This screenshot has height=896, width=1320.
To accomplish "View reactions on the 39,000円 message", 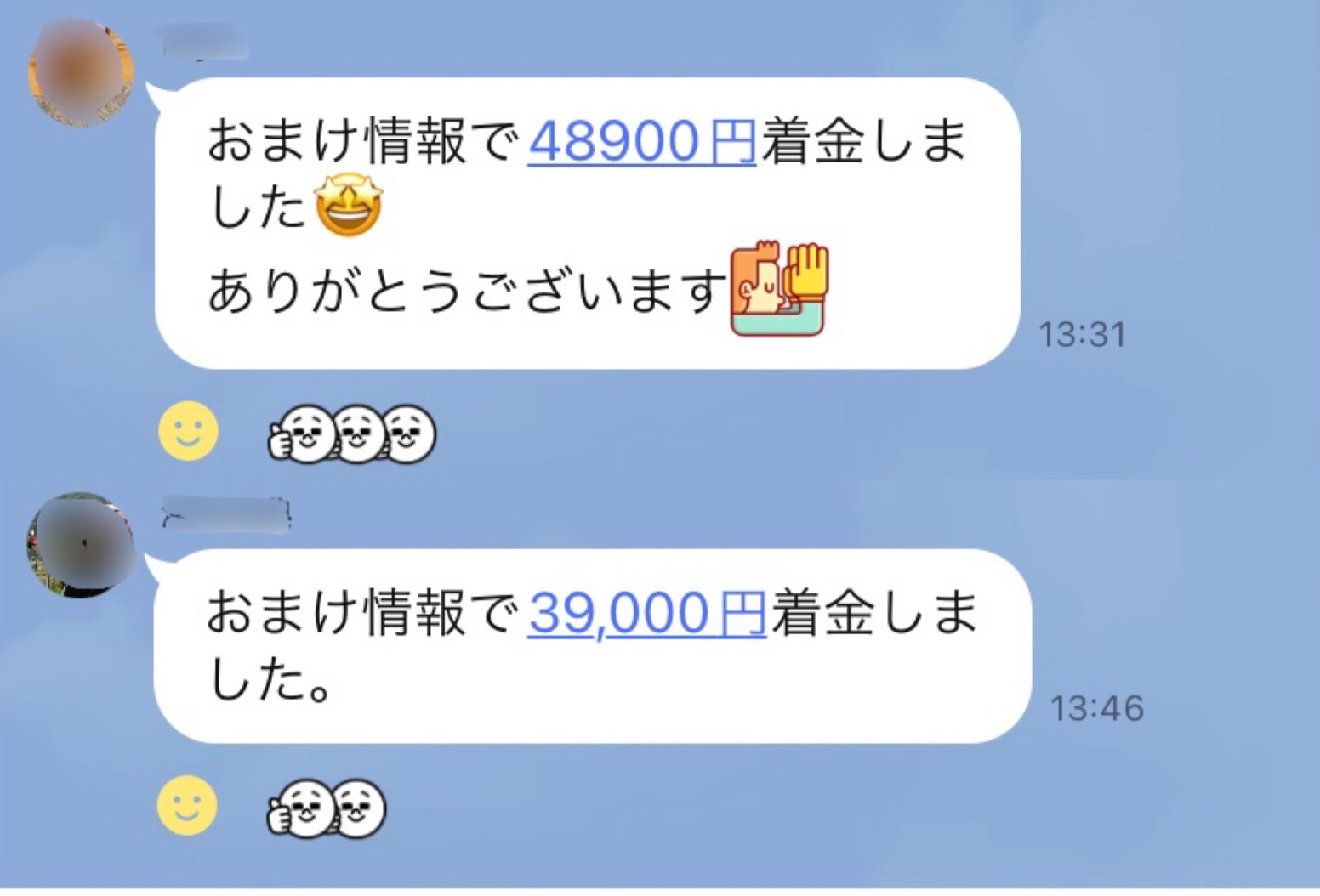I will coord(327,808).
